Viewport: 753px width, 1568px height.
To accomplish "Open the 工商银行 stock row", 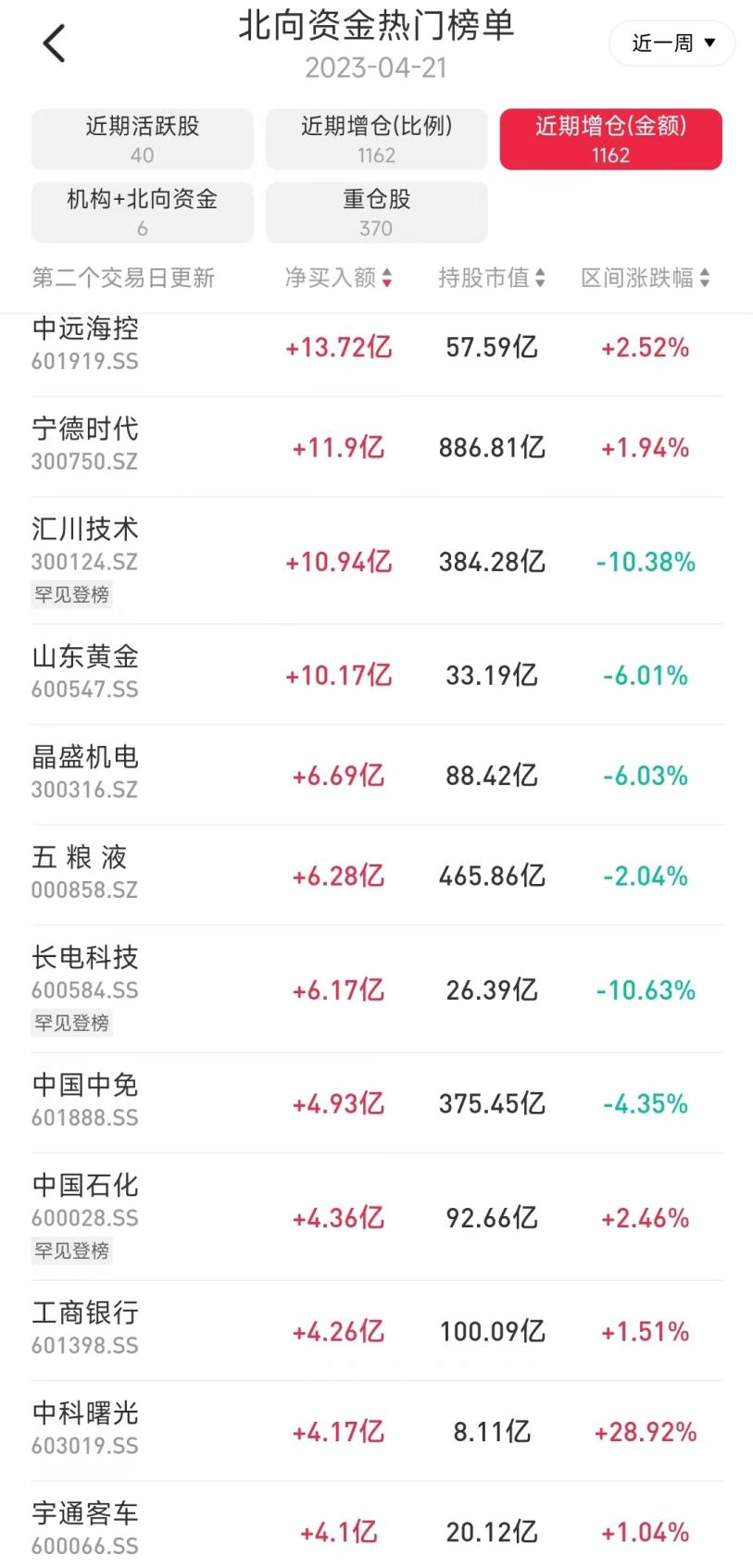I will tap(376, 1331).
